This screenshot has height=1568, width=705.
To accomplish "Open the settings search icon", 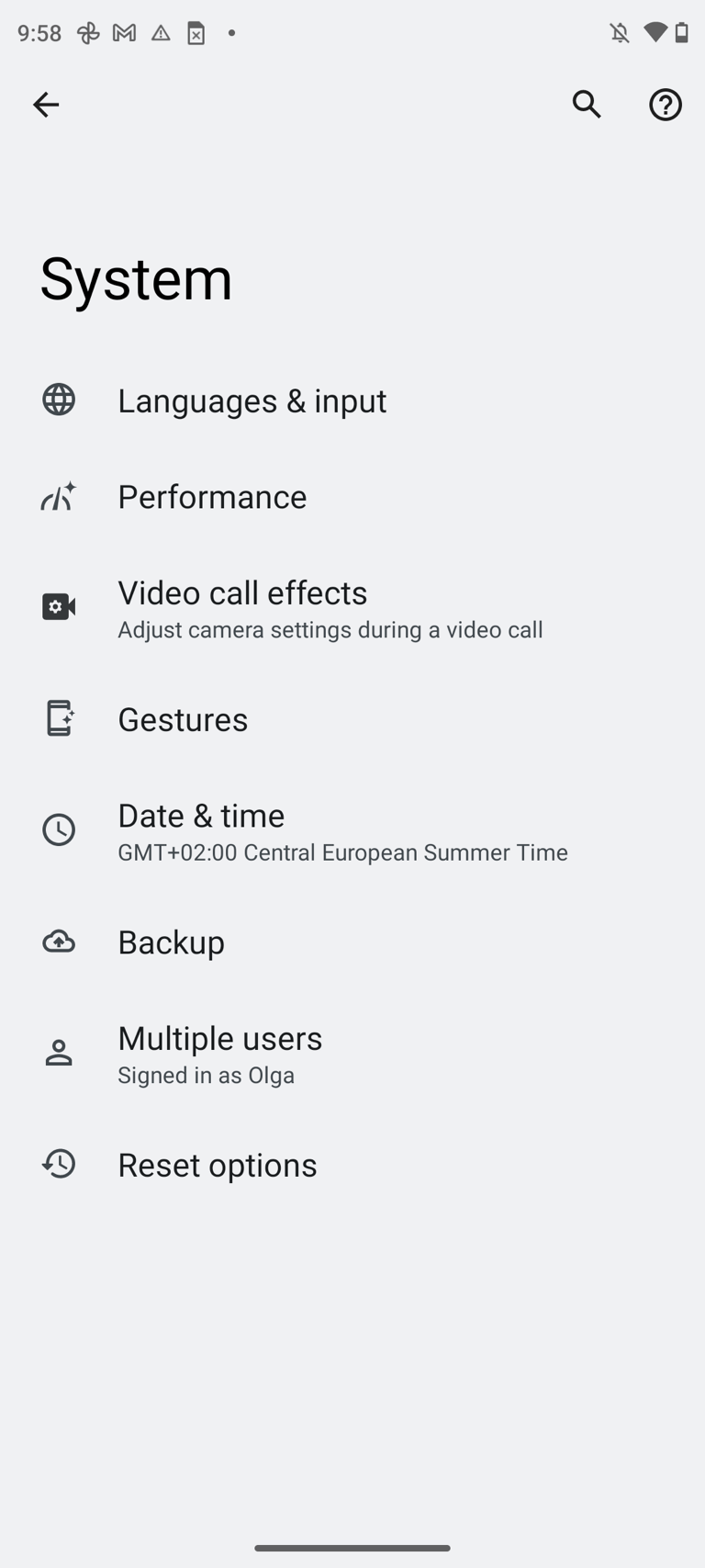I will 587,105.
